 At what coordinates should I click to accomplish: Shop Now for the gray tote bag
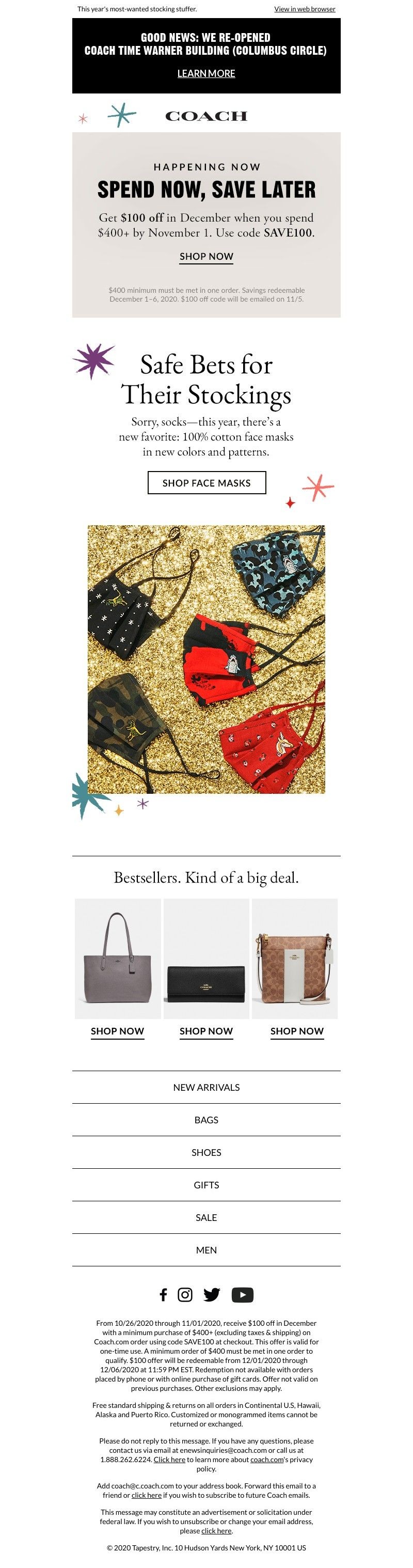(117, 1031)
